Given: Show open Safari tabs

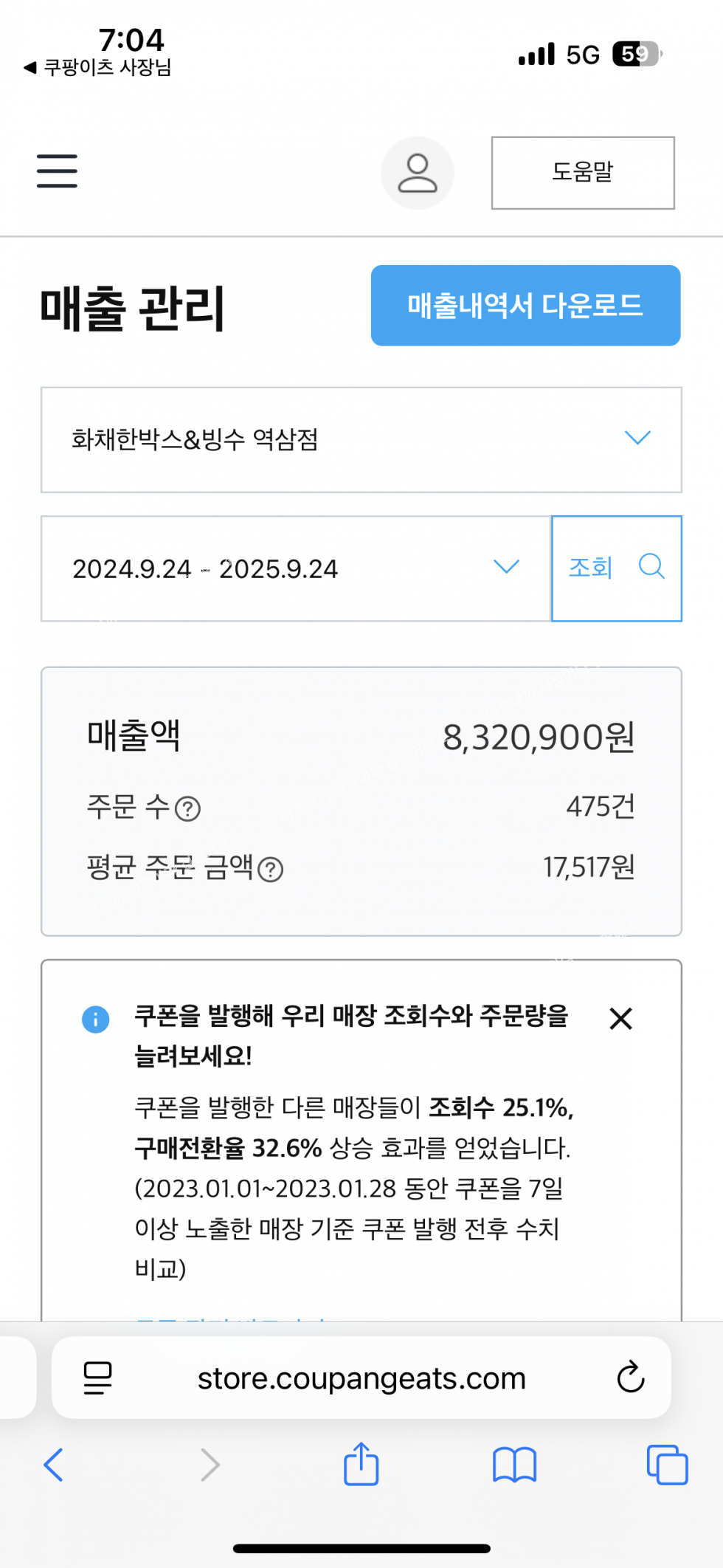Looking at the screenshot, I should 667,1465.
